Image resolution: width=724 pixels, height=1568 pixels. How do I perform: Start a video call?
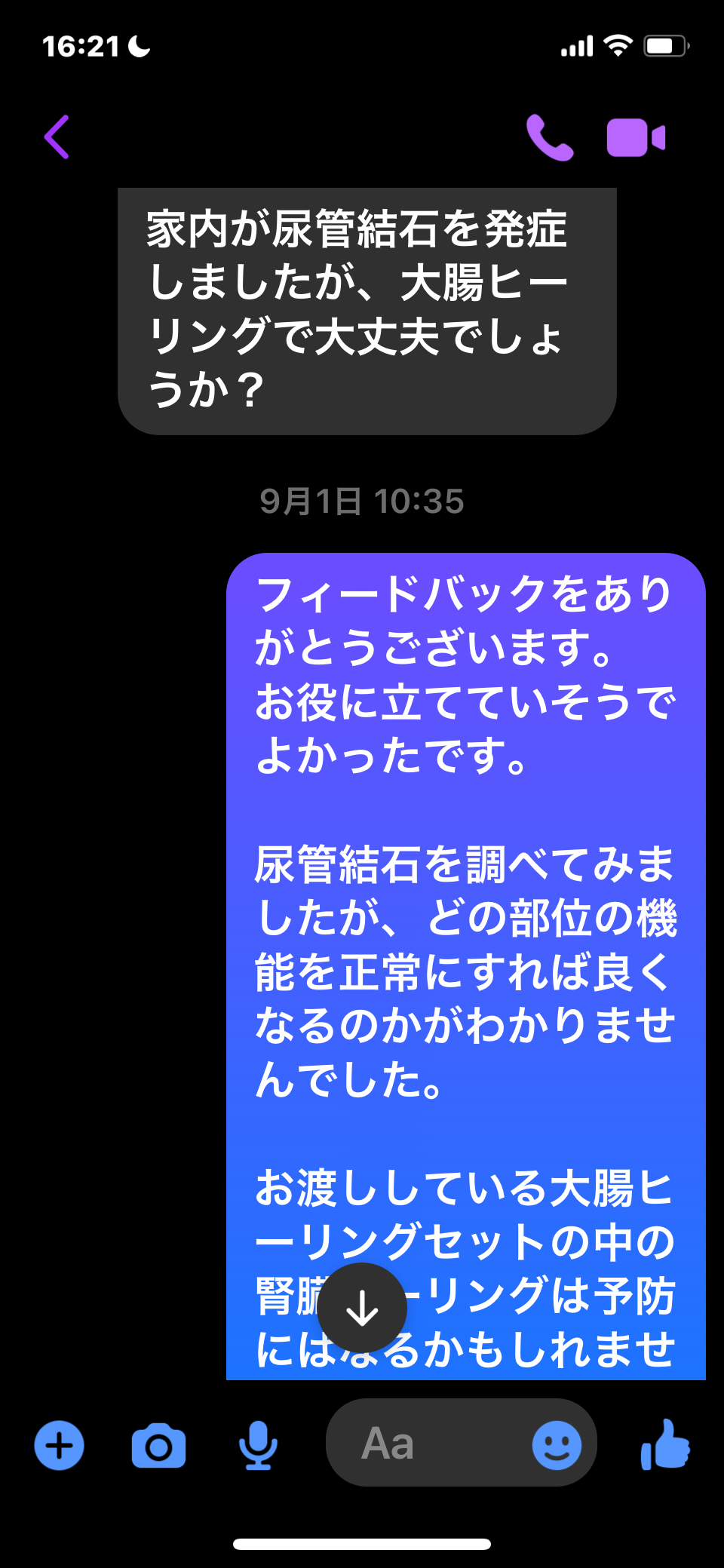(636, 138)
